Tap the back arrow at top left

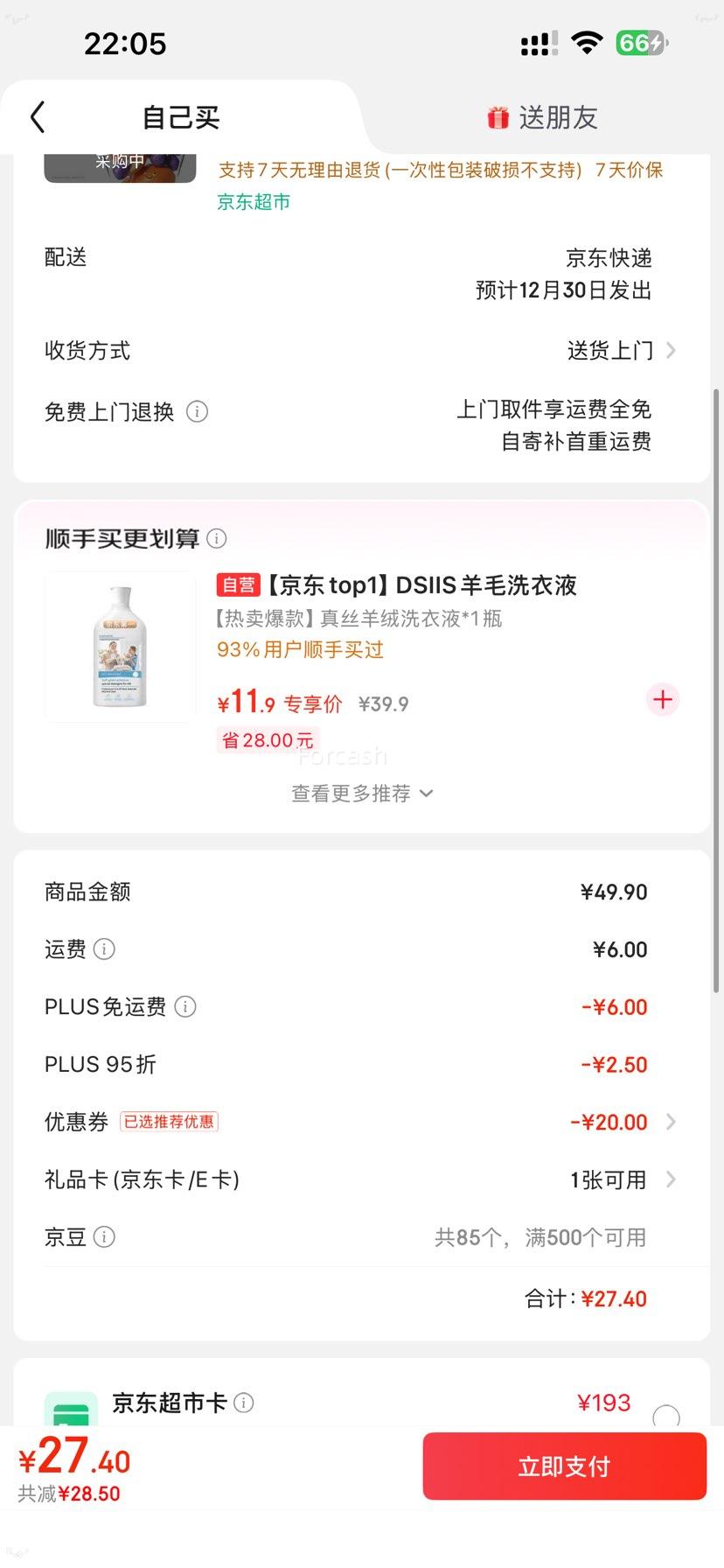coord(37,115)
